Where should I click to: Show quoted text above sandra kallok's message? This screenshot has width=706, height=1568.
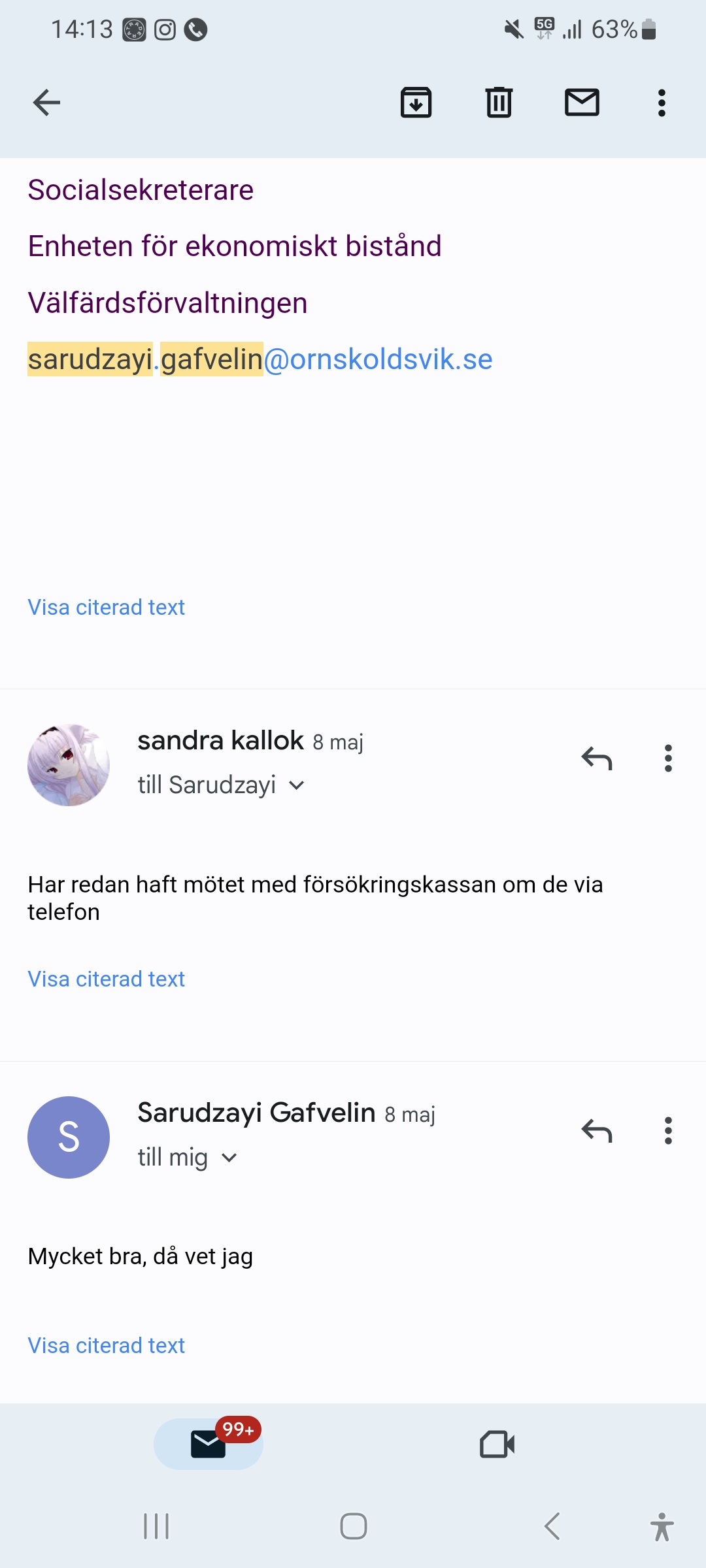pyautogui.click(x=106, y=608)
